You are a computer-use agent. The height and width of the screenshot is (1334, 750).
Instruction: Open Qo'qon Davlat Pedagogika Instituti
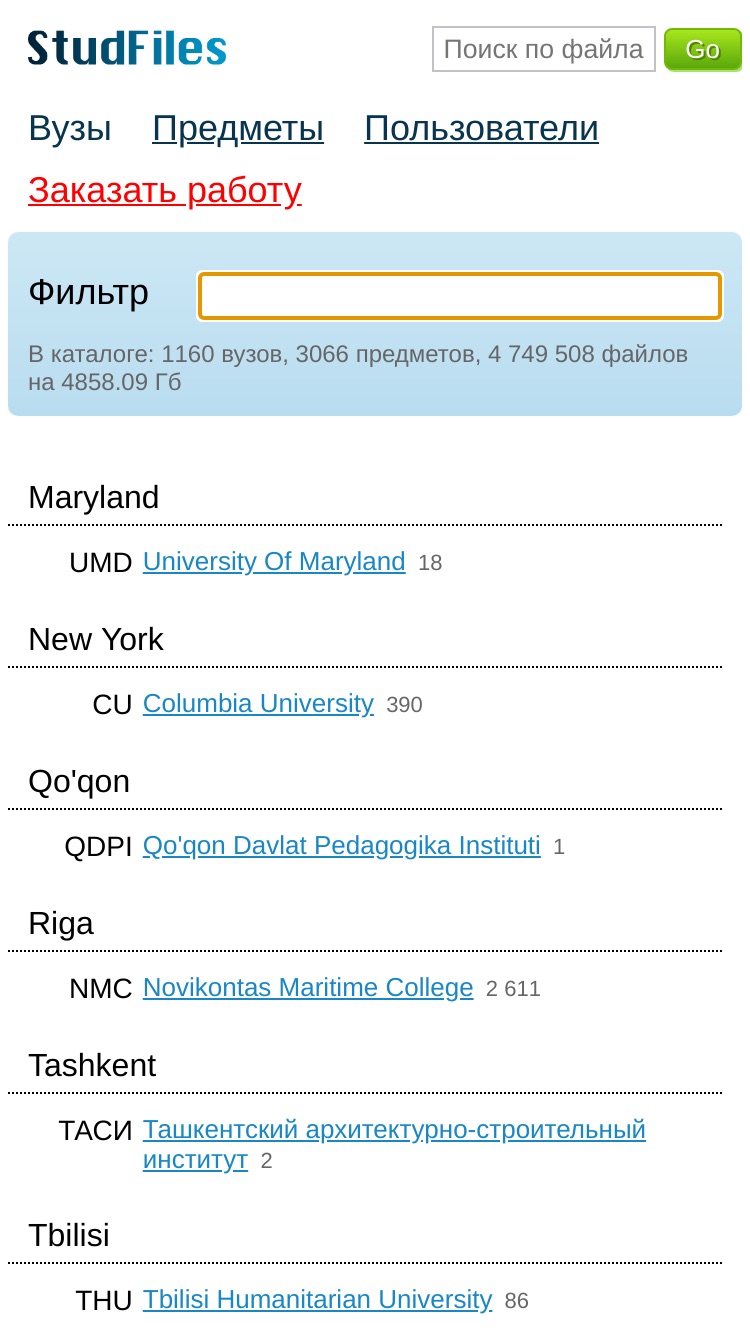click(x=342, y=846)
